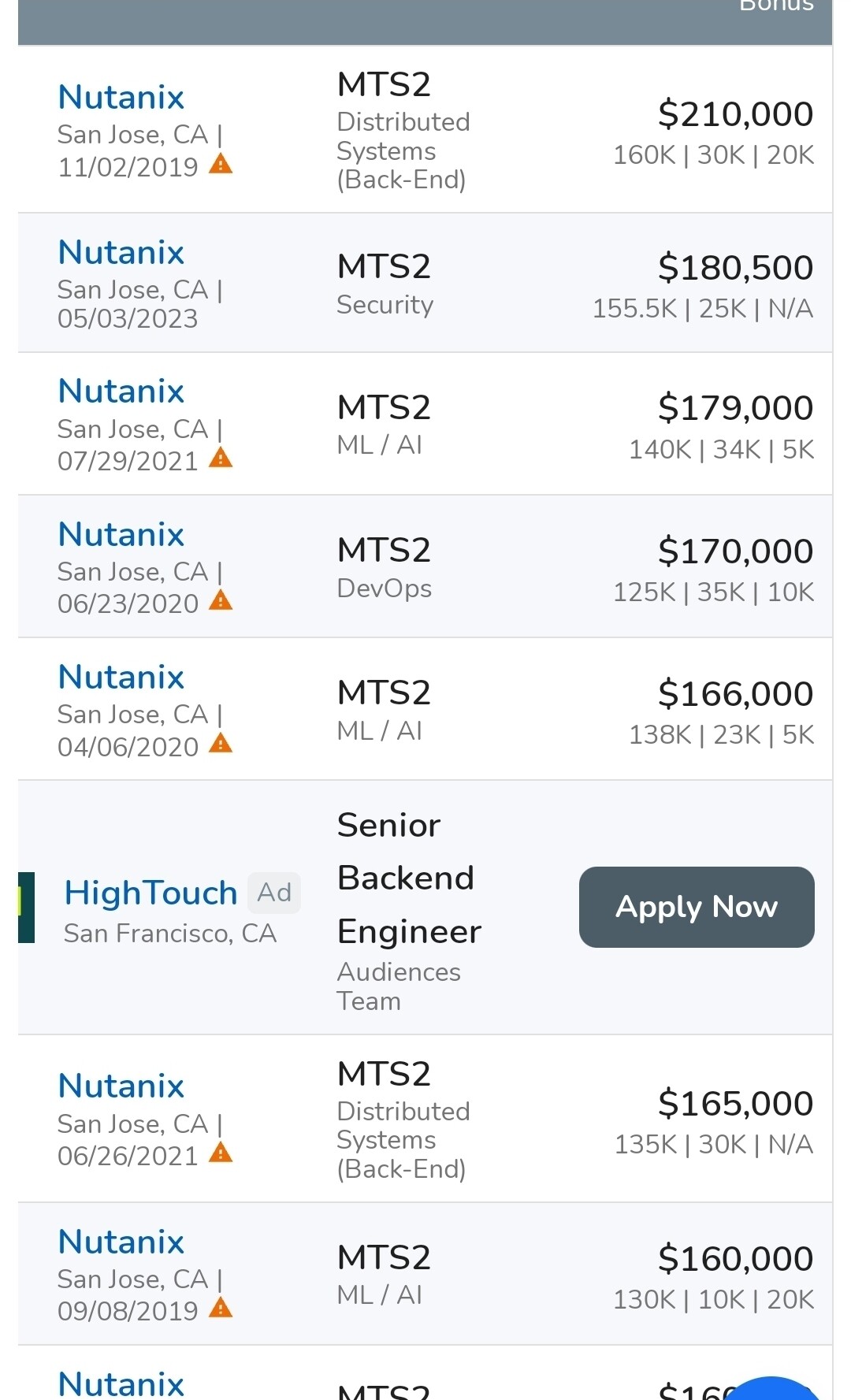Select the $210,000 MTS2 Distributed Systems entry
The width and height of the screenshot is (851, 1400).
coord(425,130)
